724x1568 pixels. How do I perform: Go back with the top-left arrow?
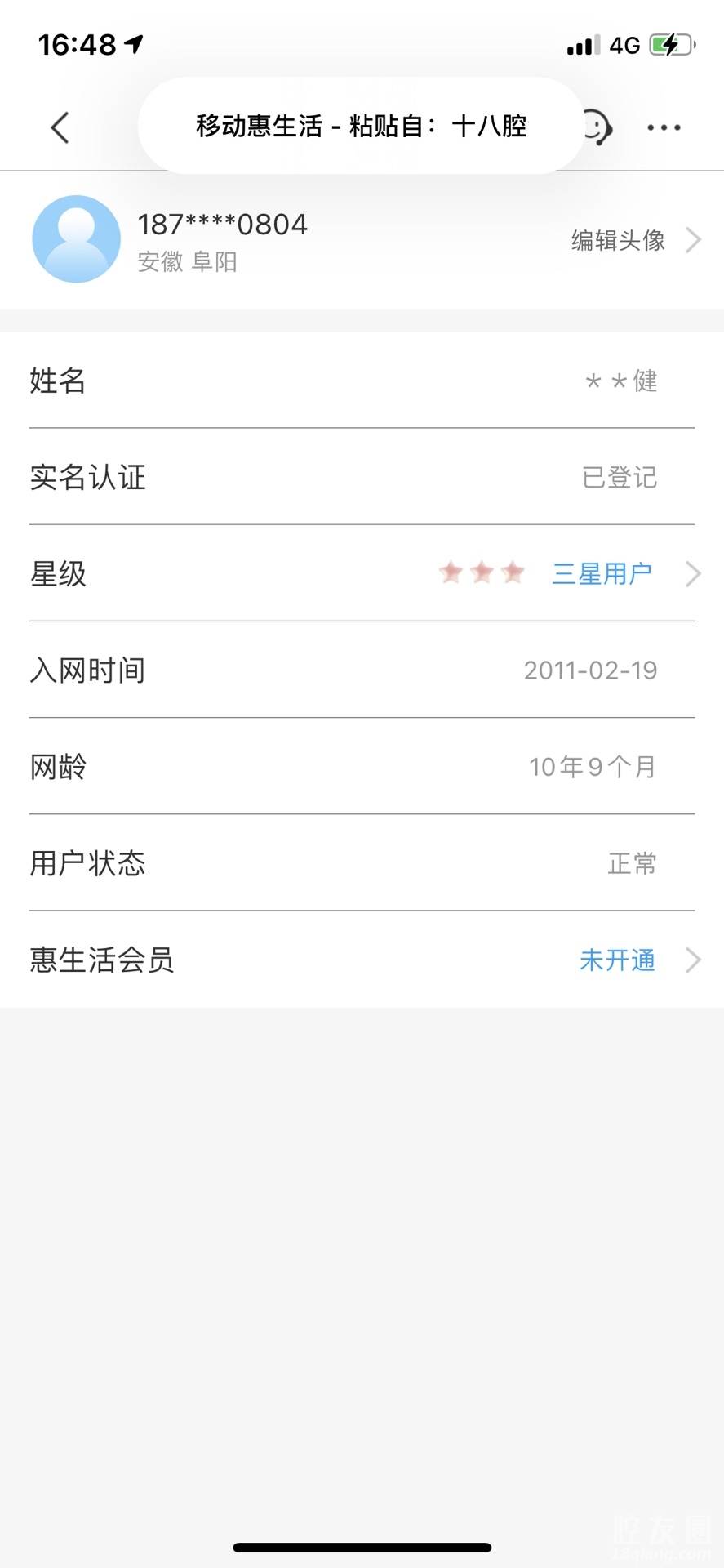60,127
